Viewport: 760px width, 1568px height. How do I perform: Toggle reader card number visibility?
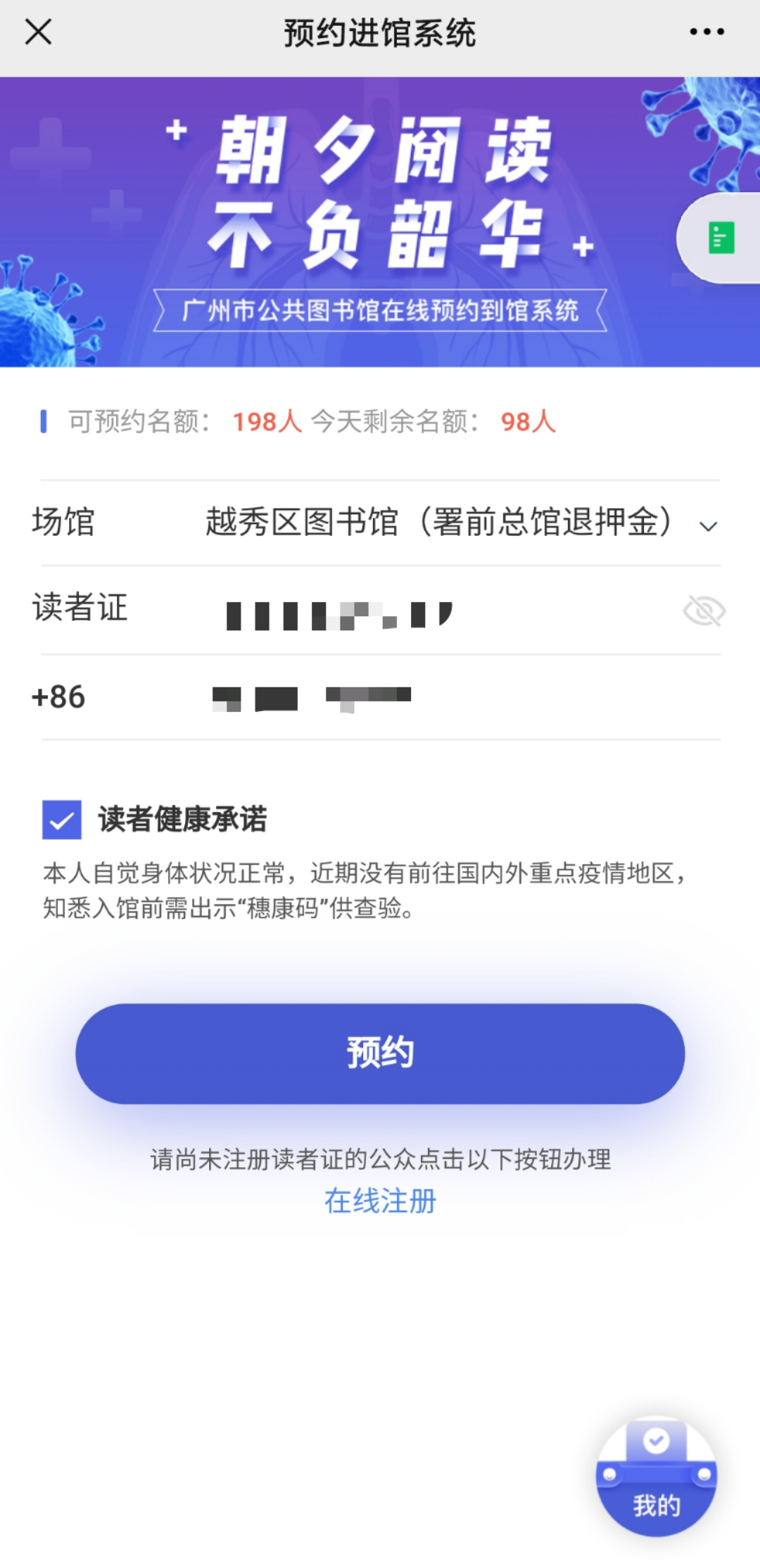point(704,611)
